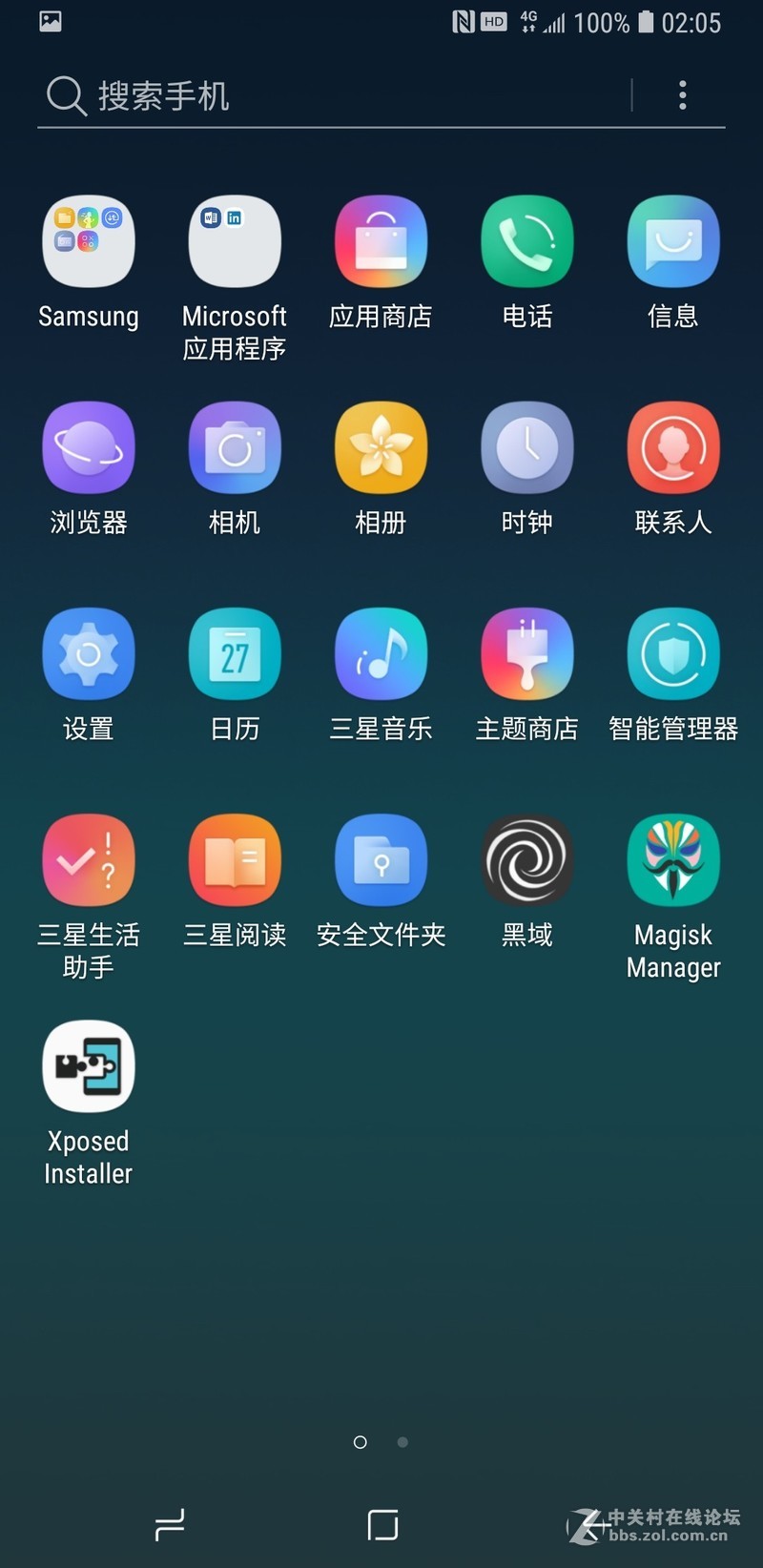Open the Magisk Manager app
763x1568 pixels.
673,858
